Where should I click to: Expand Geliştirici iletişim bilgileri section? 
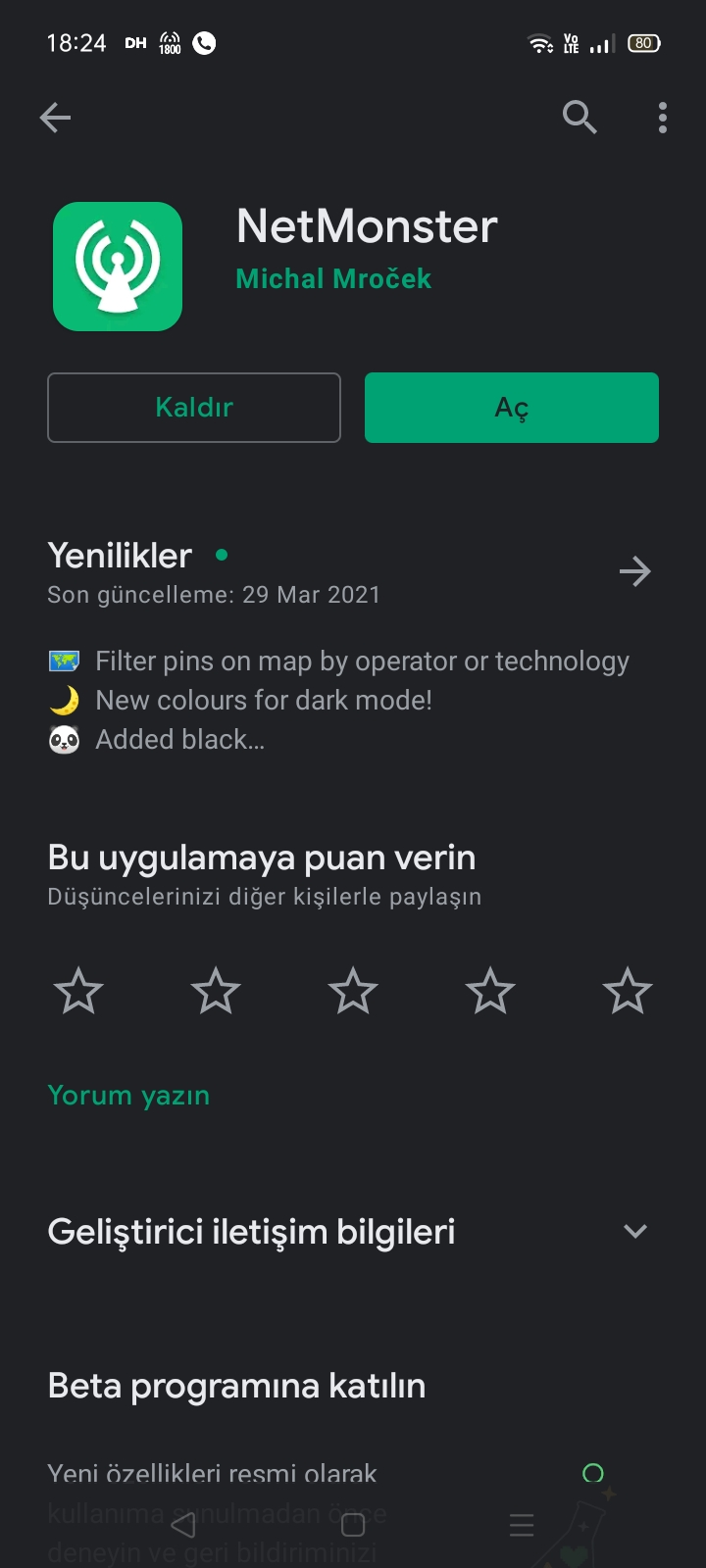(x=353, y=1232)
